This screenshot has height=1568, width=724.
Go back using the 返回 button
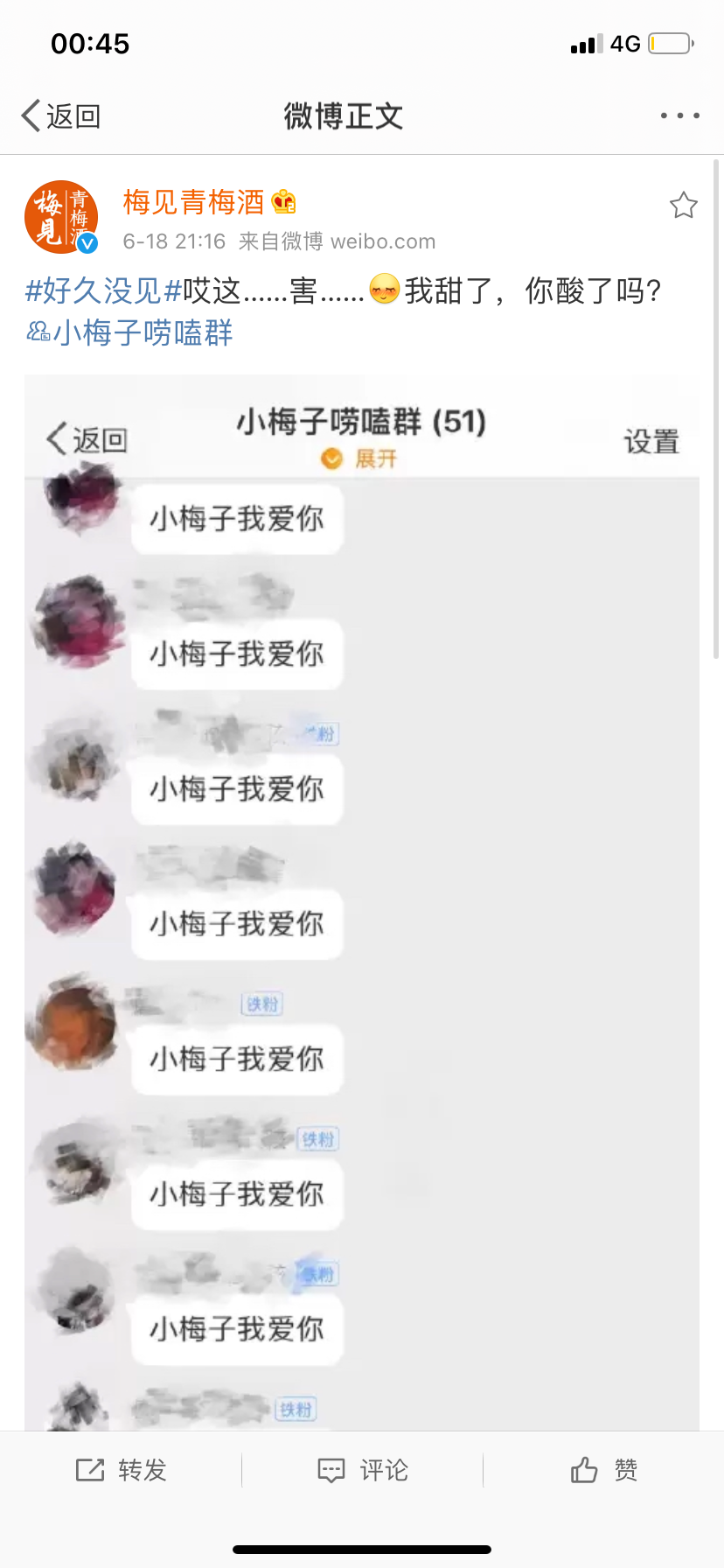click(61, 115)
